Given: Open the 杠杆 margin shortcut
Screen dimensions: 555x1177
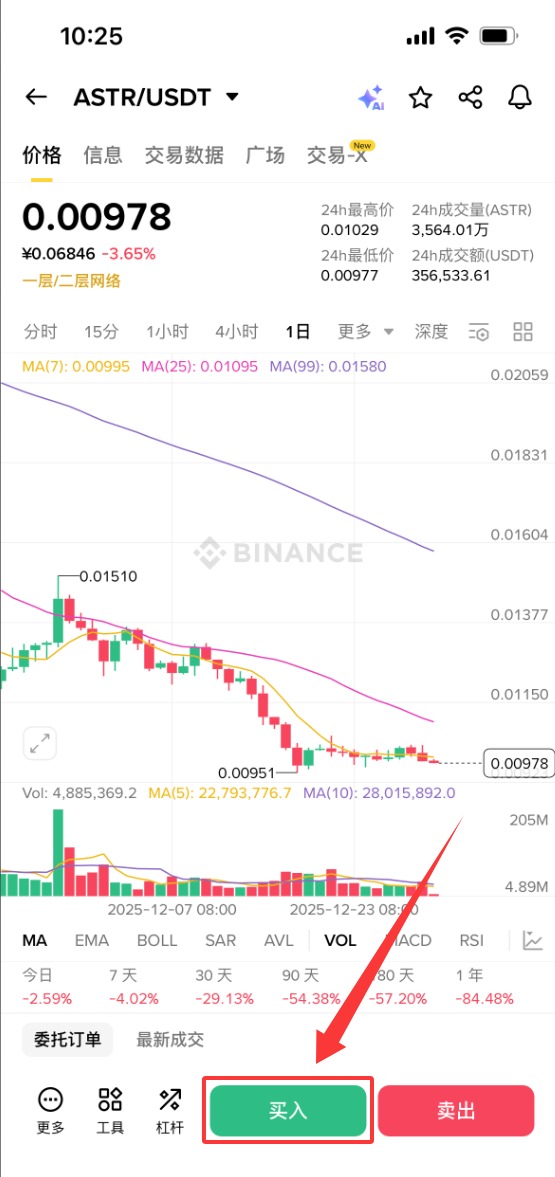Looking at the screenshot, I should pyautogui.click(x=170, y=1111).
